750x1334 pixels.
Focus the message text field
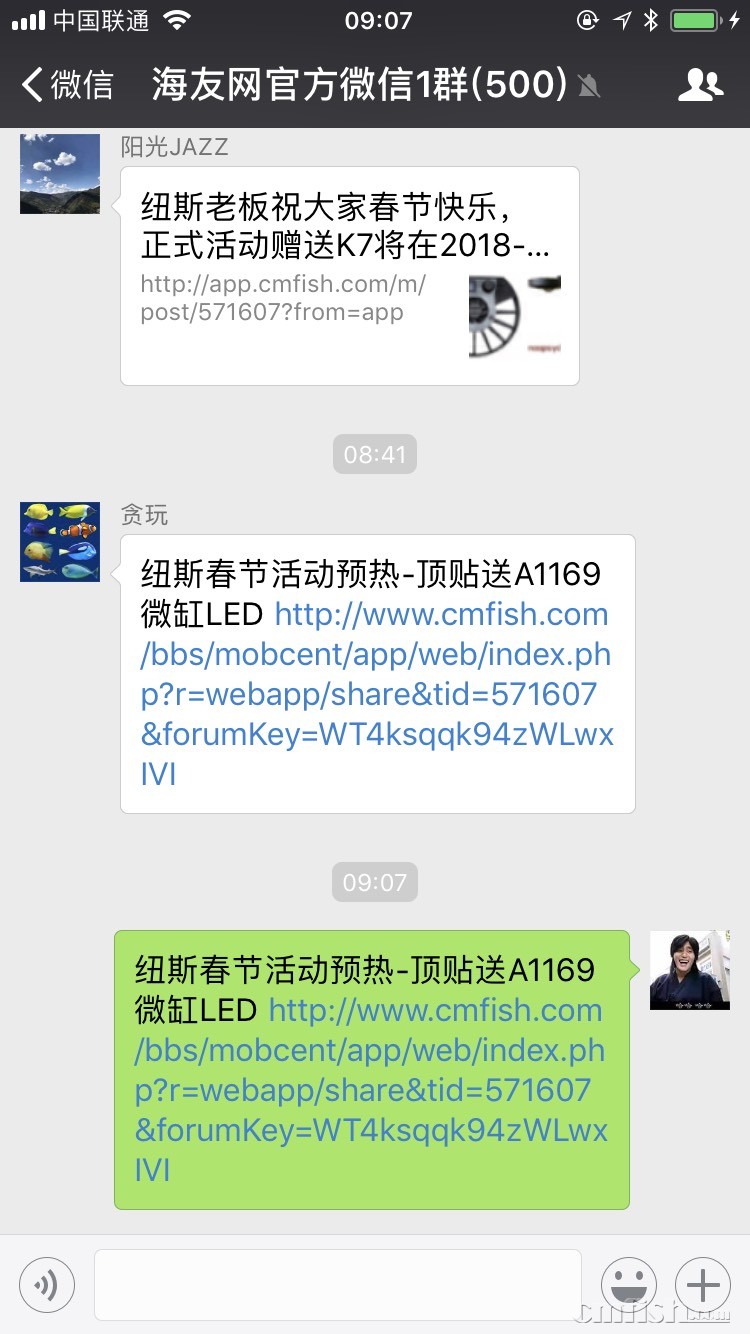(337, 1284)
